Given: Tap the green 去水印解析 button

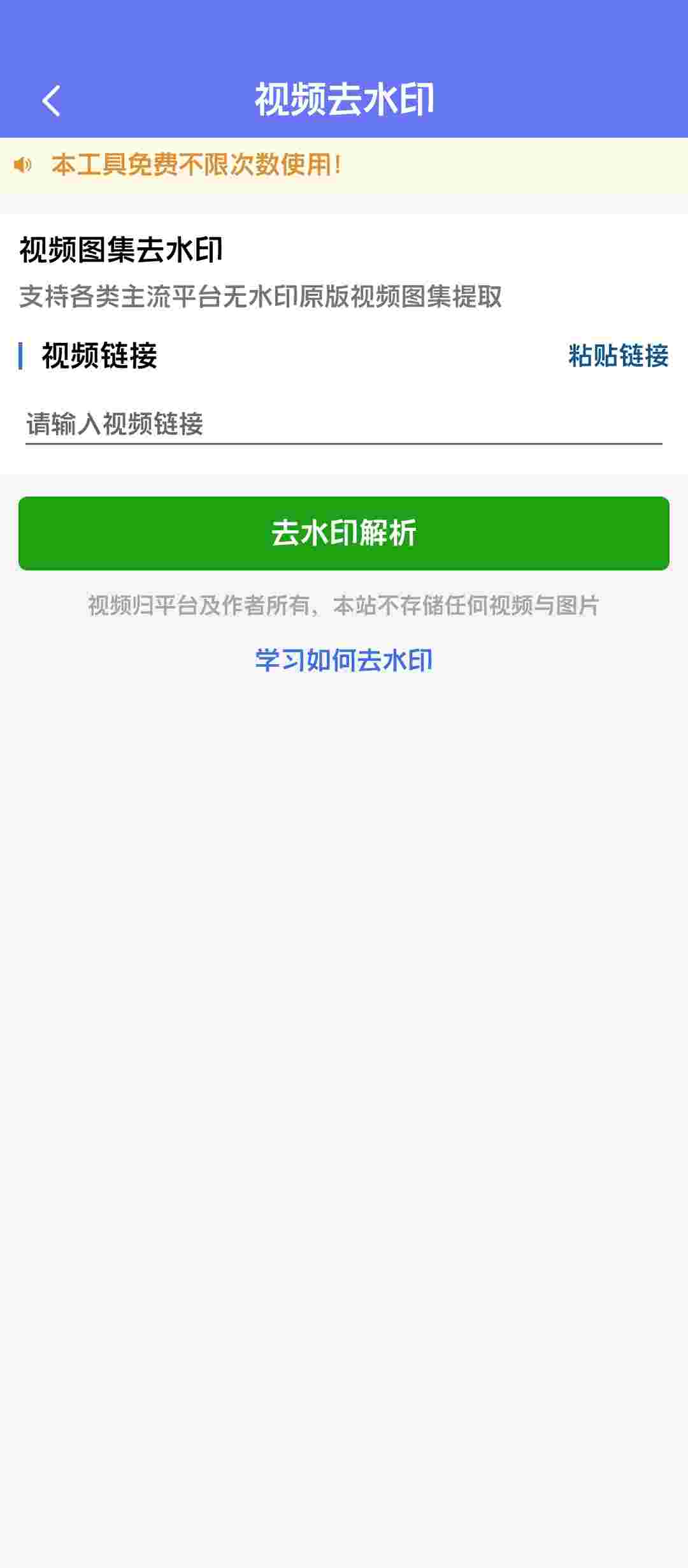Looking at the screenshot, I should pyautogui.click(x=344, y=533).
